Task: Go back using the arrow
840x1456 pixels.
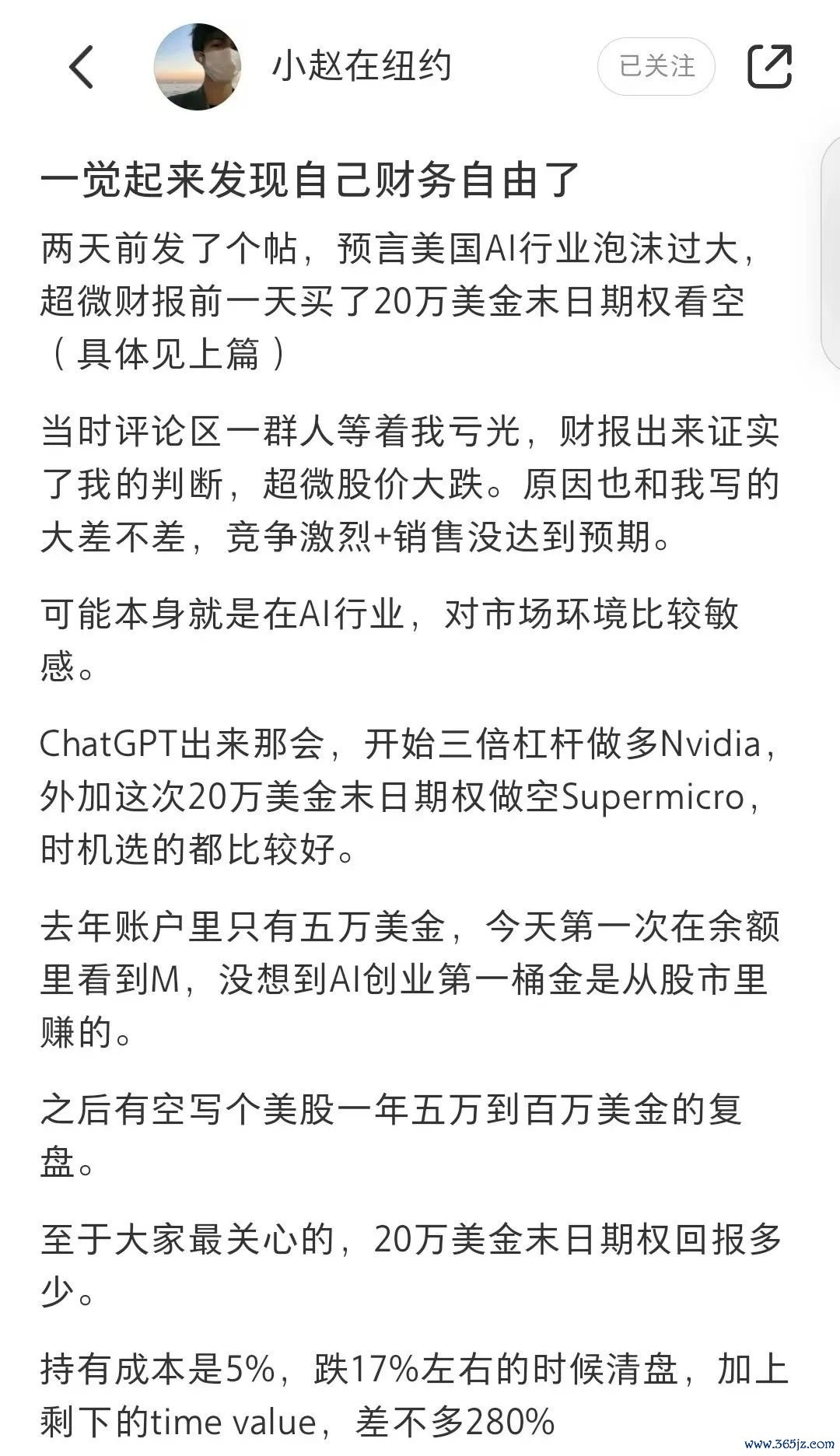Action: tap(82, 66)
